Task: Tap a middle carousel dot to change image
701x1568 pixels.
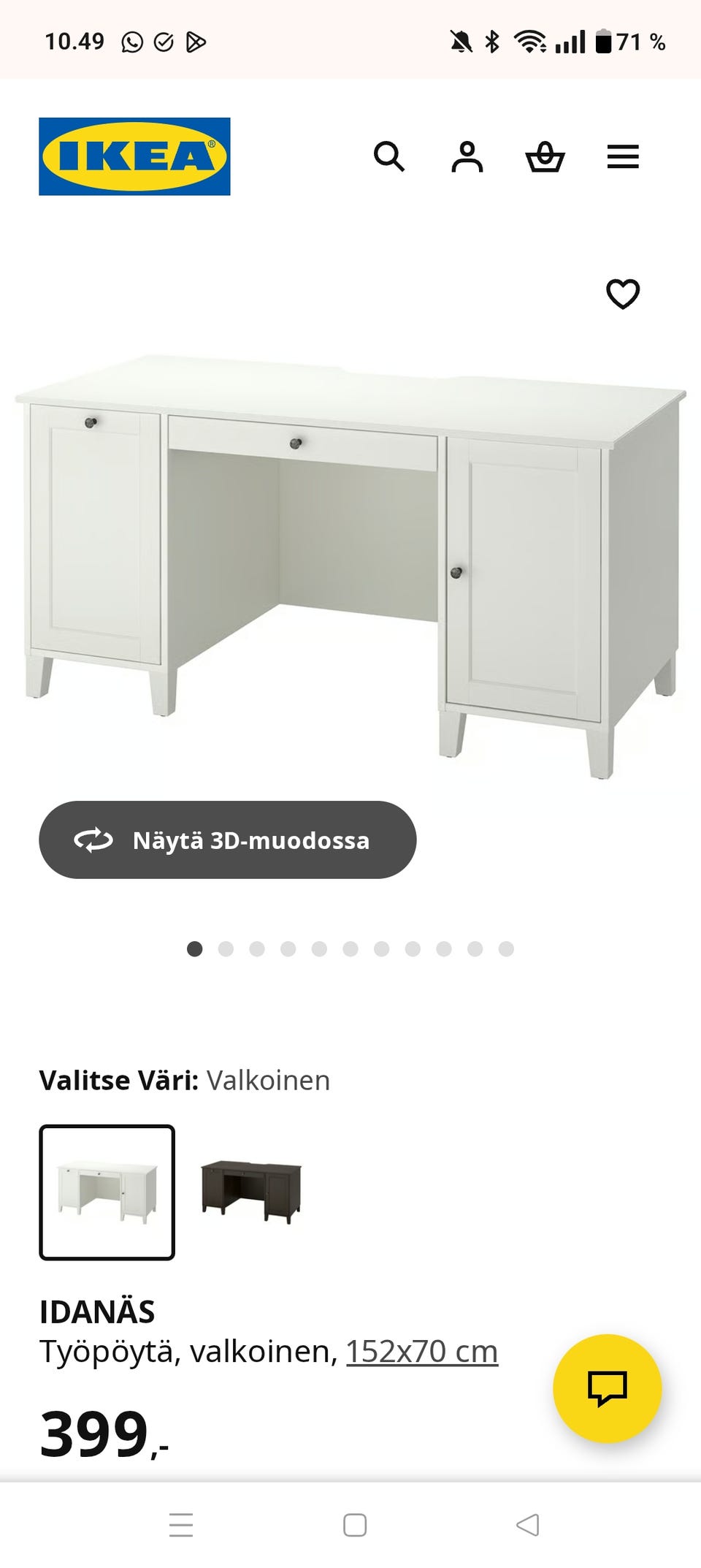Action: coord(349,949)
